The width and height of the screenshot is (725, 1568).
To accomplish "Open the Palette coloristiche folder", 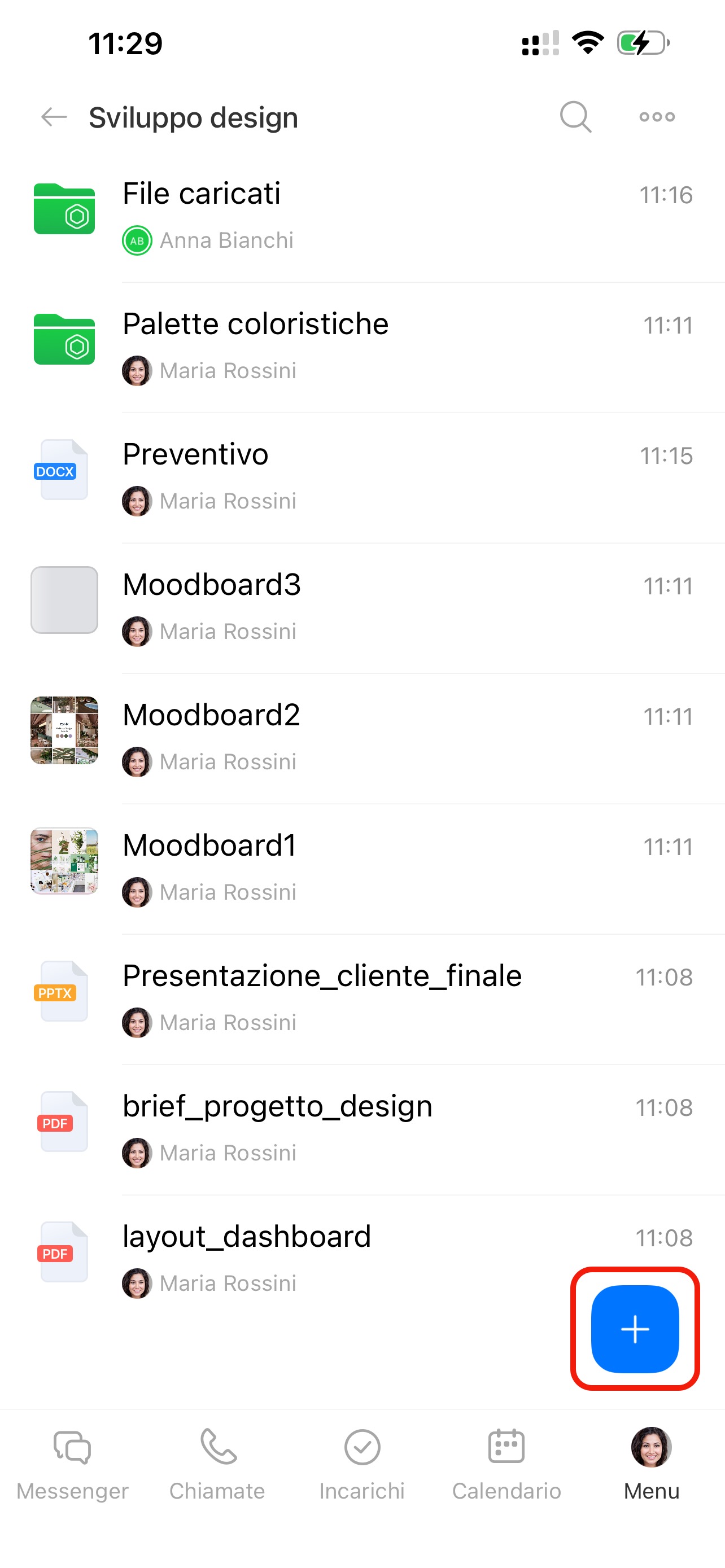I will click(x=255, y=325).
